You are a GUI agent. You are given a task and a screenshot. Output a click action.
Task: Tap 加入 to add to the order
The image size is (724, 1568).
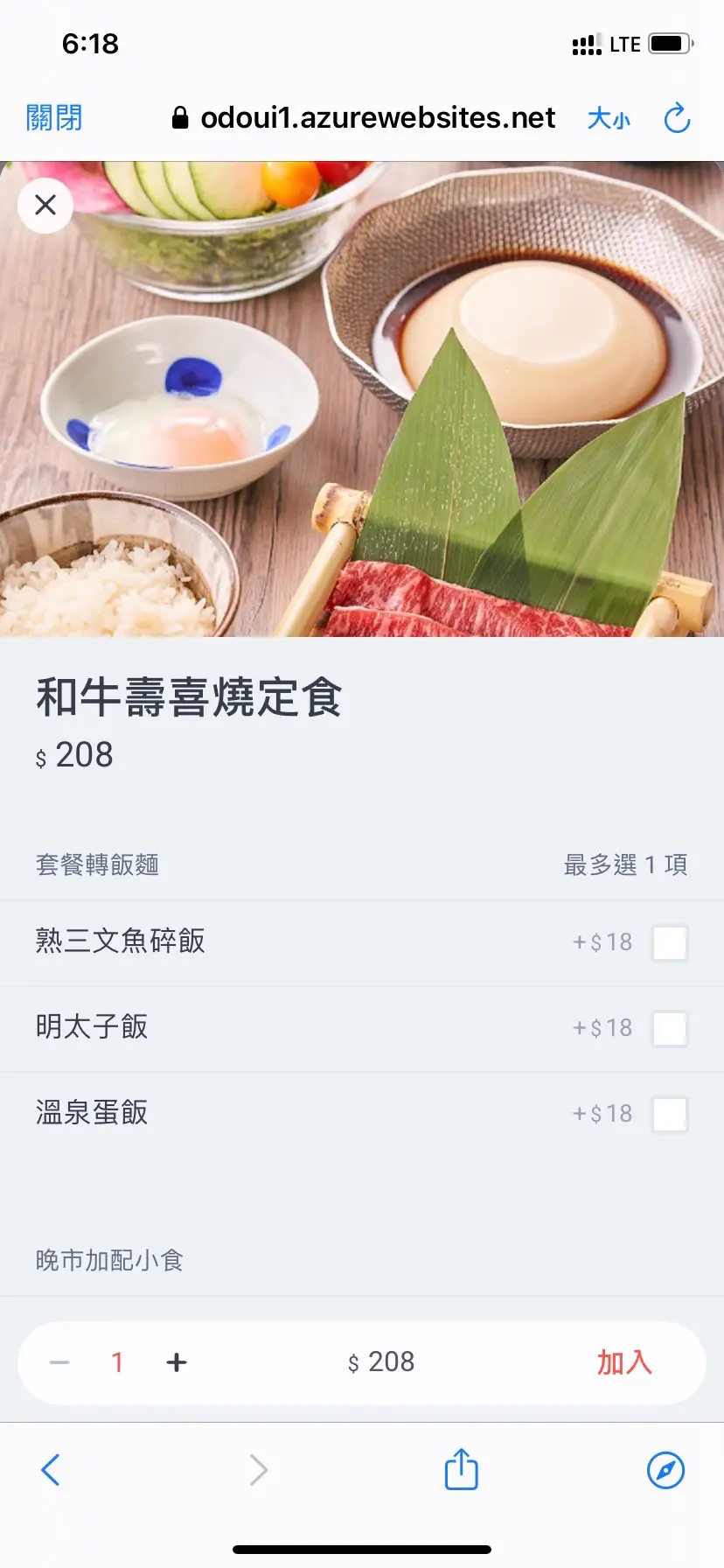pyautogui.click(x=624, y=1362)
